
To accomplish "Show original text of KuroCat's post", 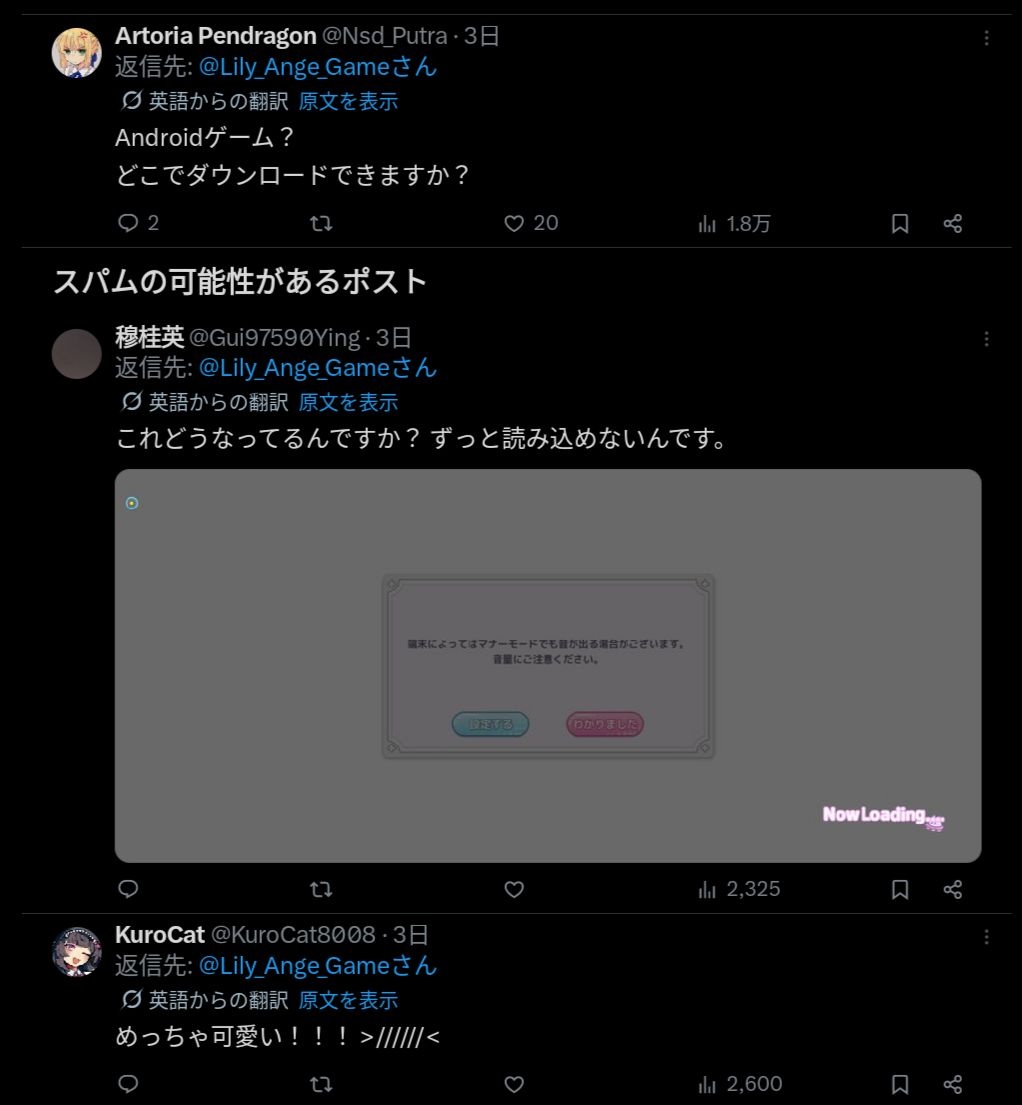I will click(x=348, y=1000).
